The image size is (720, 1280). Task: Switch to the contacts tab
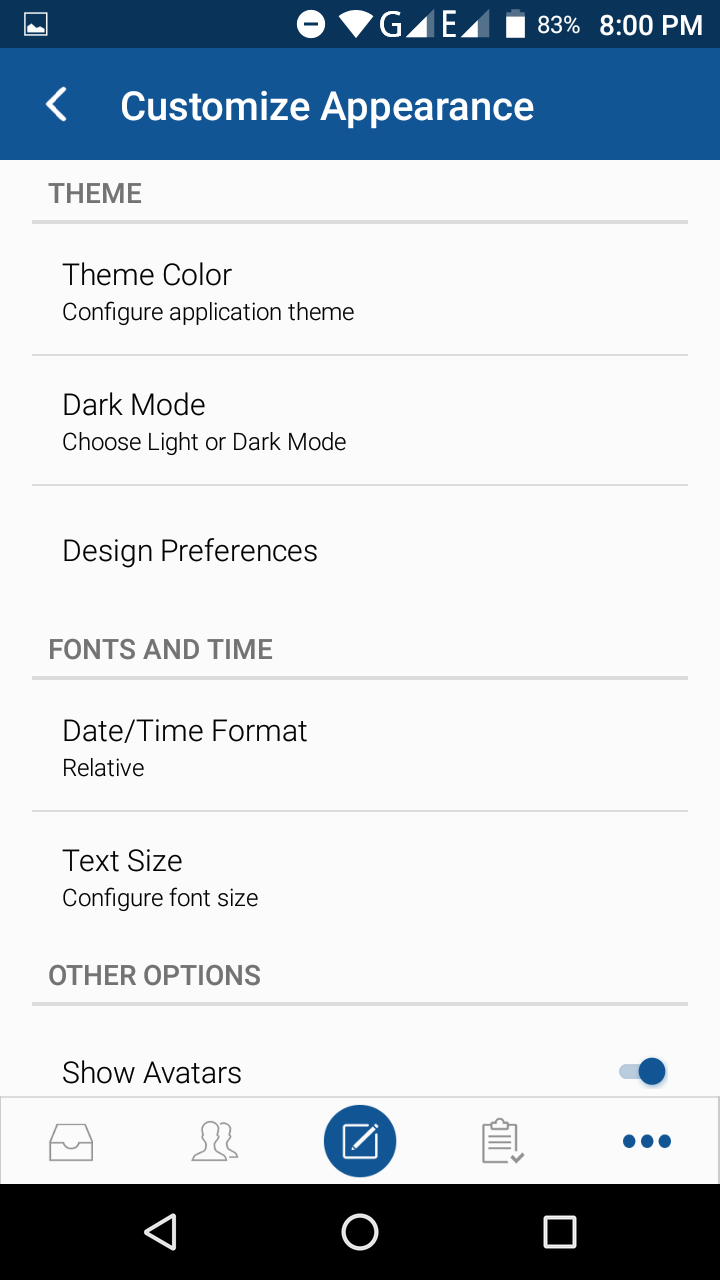215,1141
